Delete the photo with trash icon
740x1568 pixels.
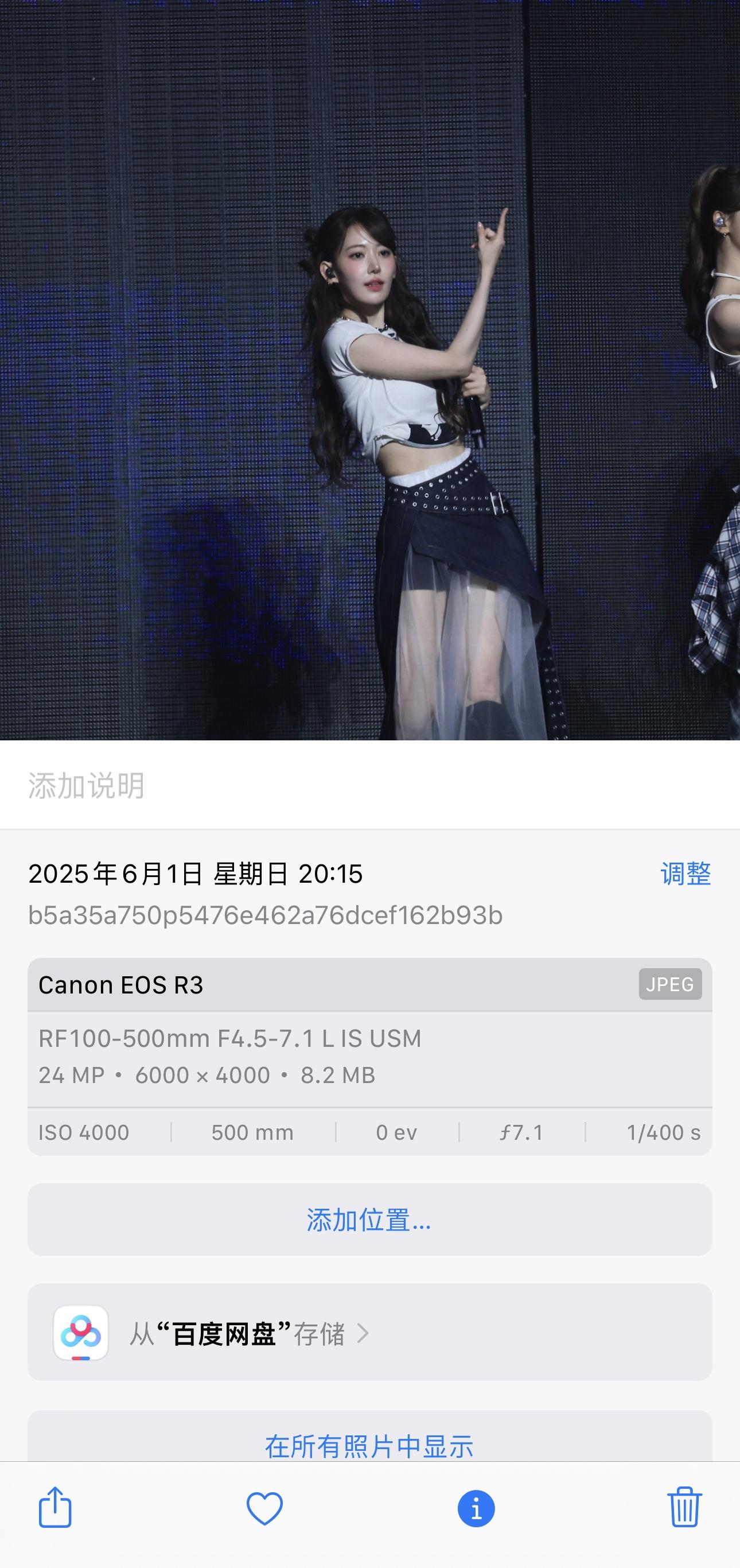[x=684, y=1507]
